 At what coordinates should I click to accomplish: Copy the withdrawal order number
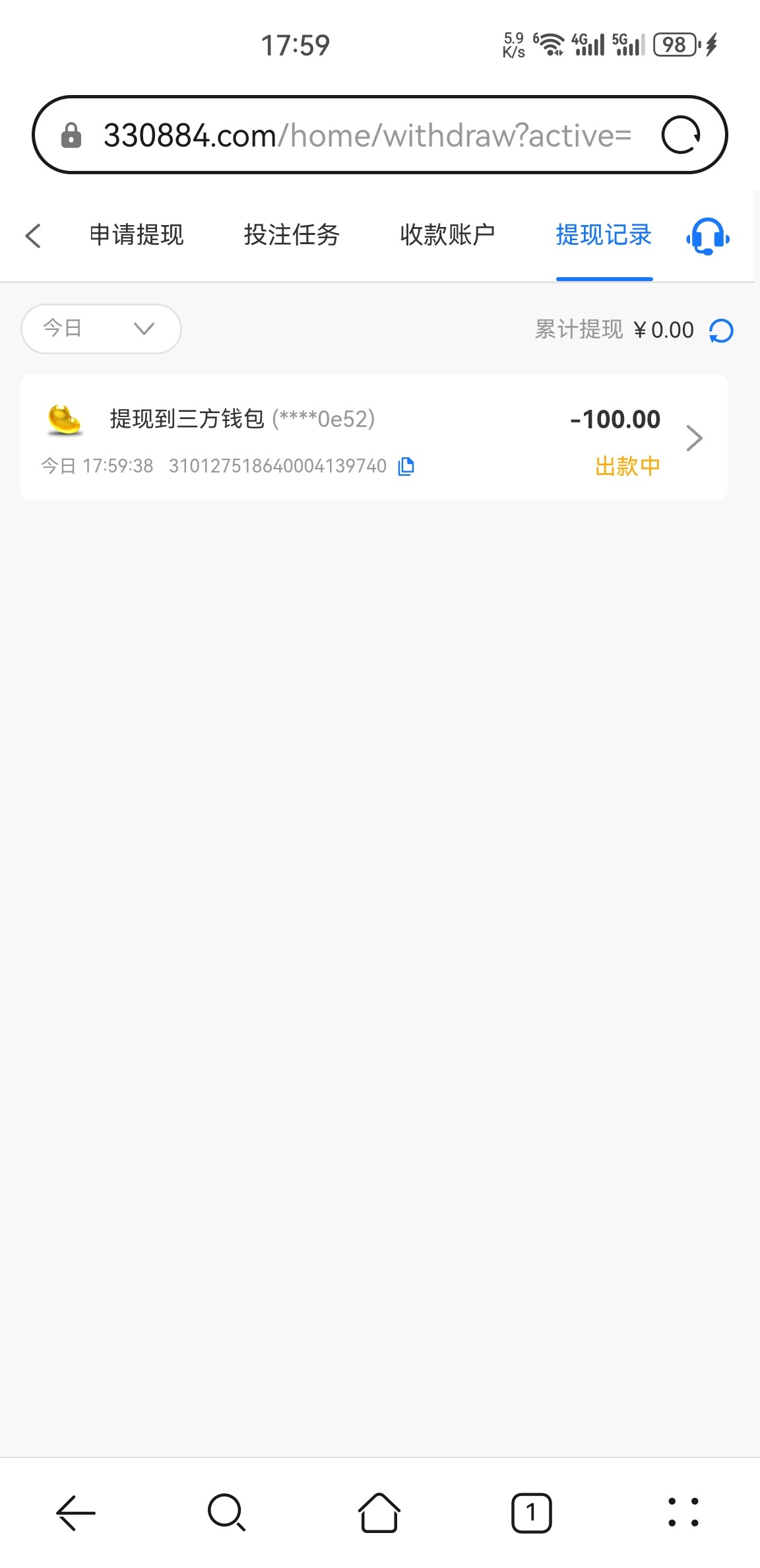[406, 467]
